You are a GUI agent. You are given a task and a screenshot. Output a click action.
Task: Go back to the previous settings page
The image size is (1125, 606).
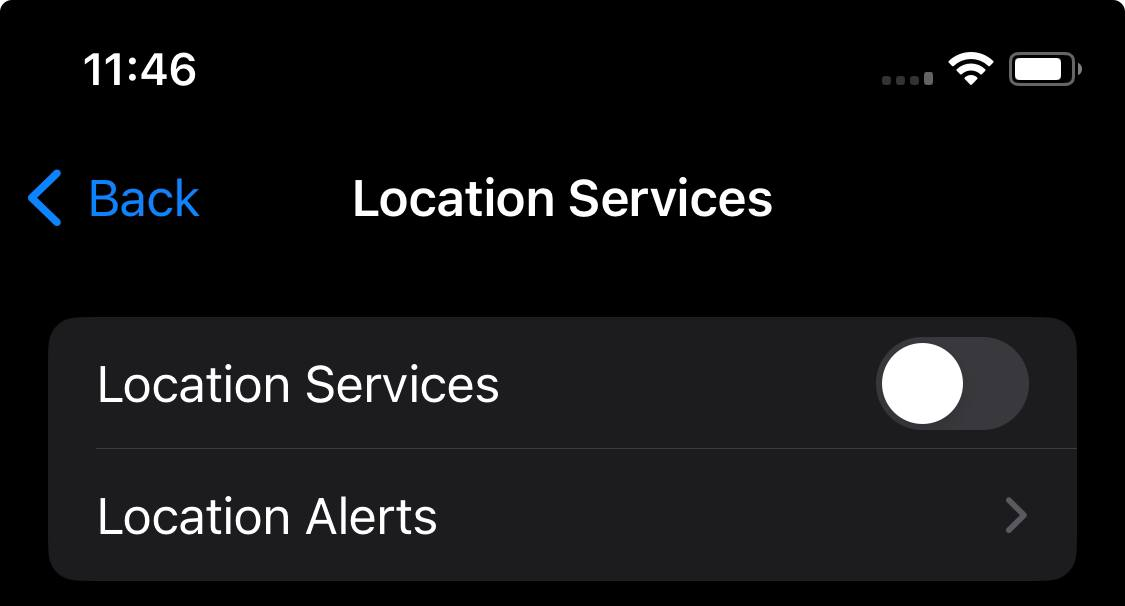115,198
